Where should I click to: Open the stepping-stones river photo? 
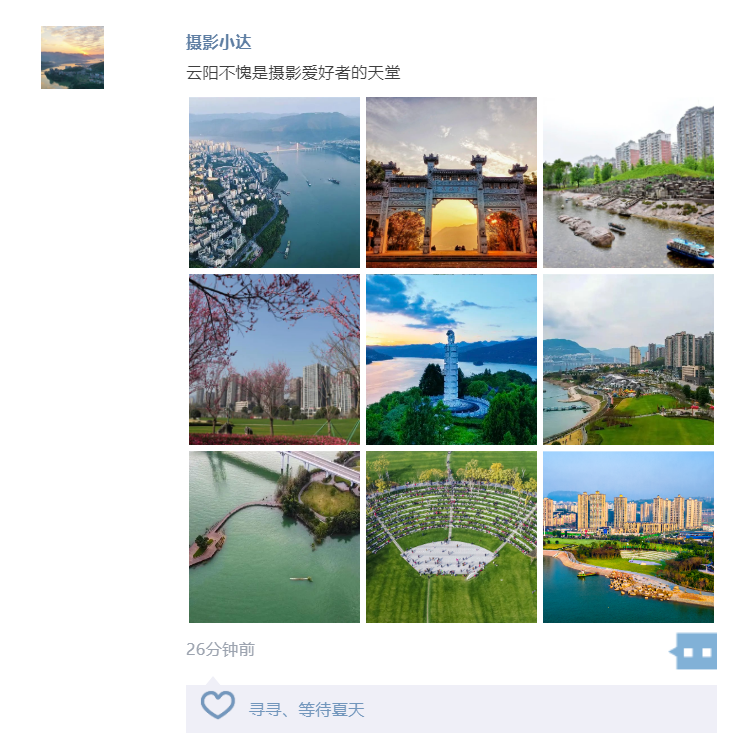[x=628, y=182]
